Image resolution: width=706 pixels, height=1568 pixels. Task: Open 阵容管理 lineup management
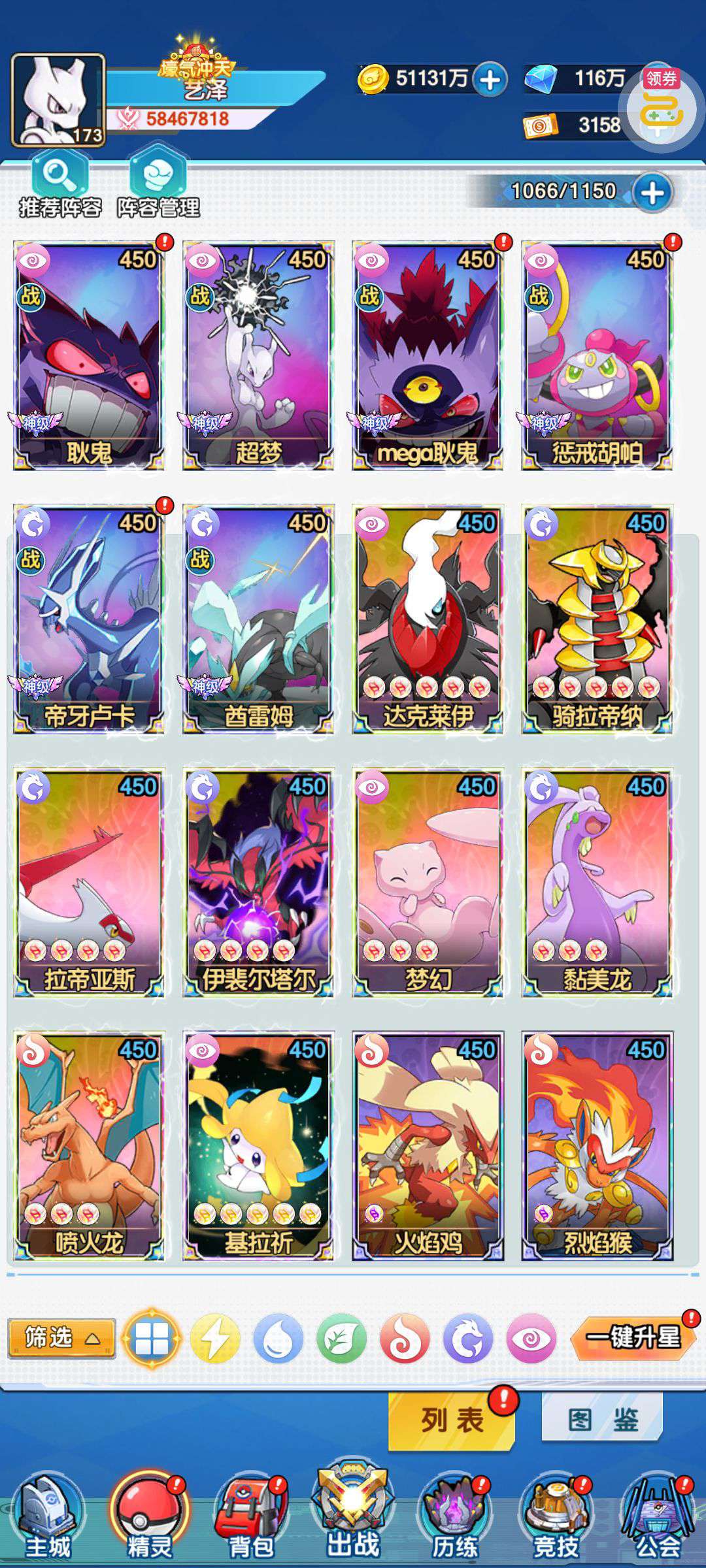(158, 185)
